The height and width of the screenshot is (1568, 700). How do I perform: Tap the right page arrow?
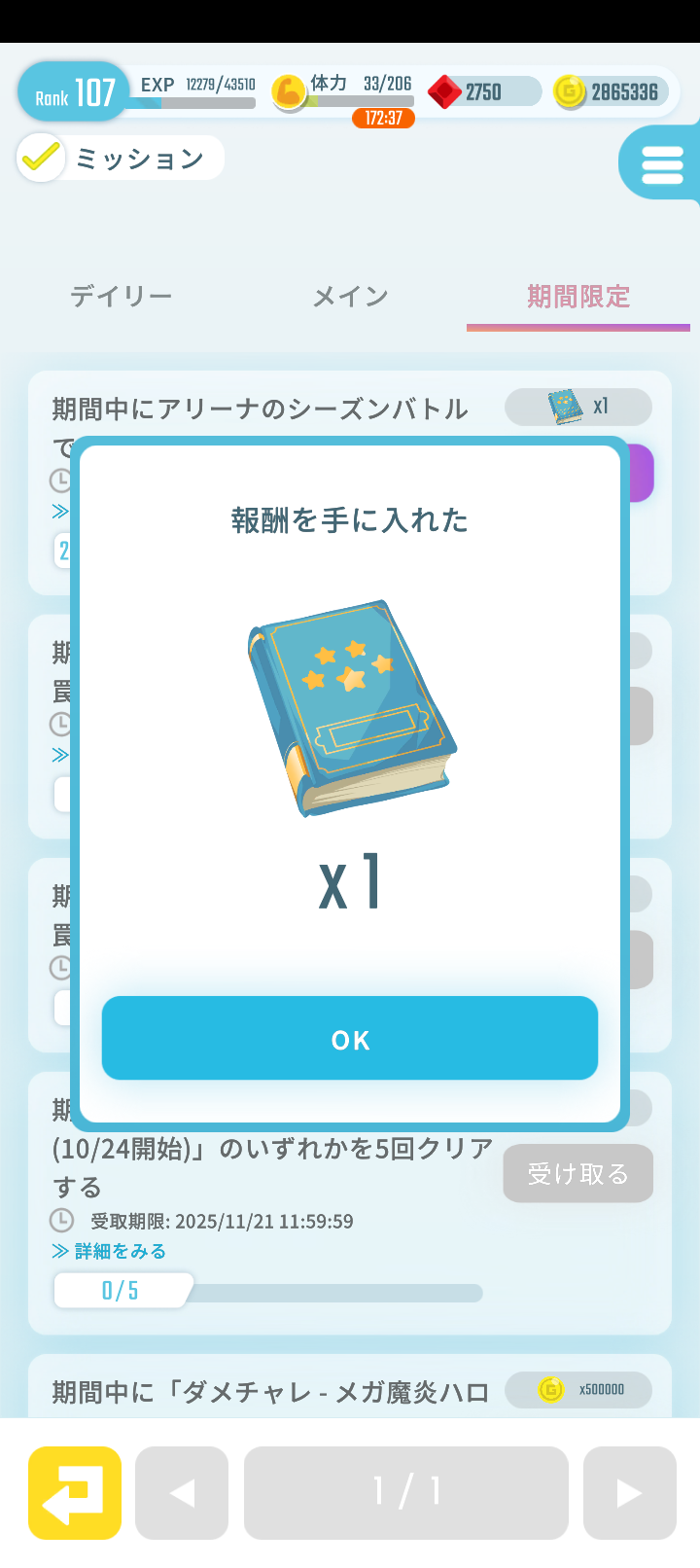click(x=629, y=1492)
